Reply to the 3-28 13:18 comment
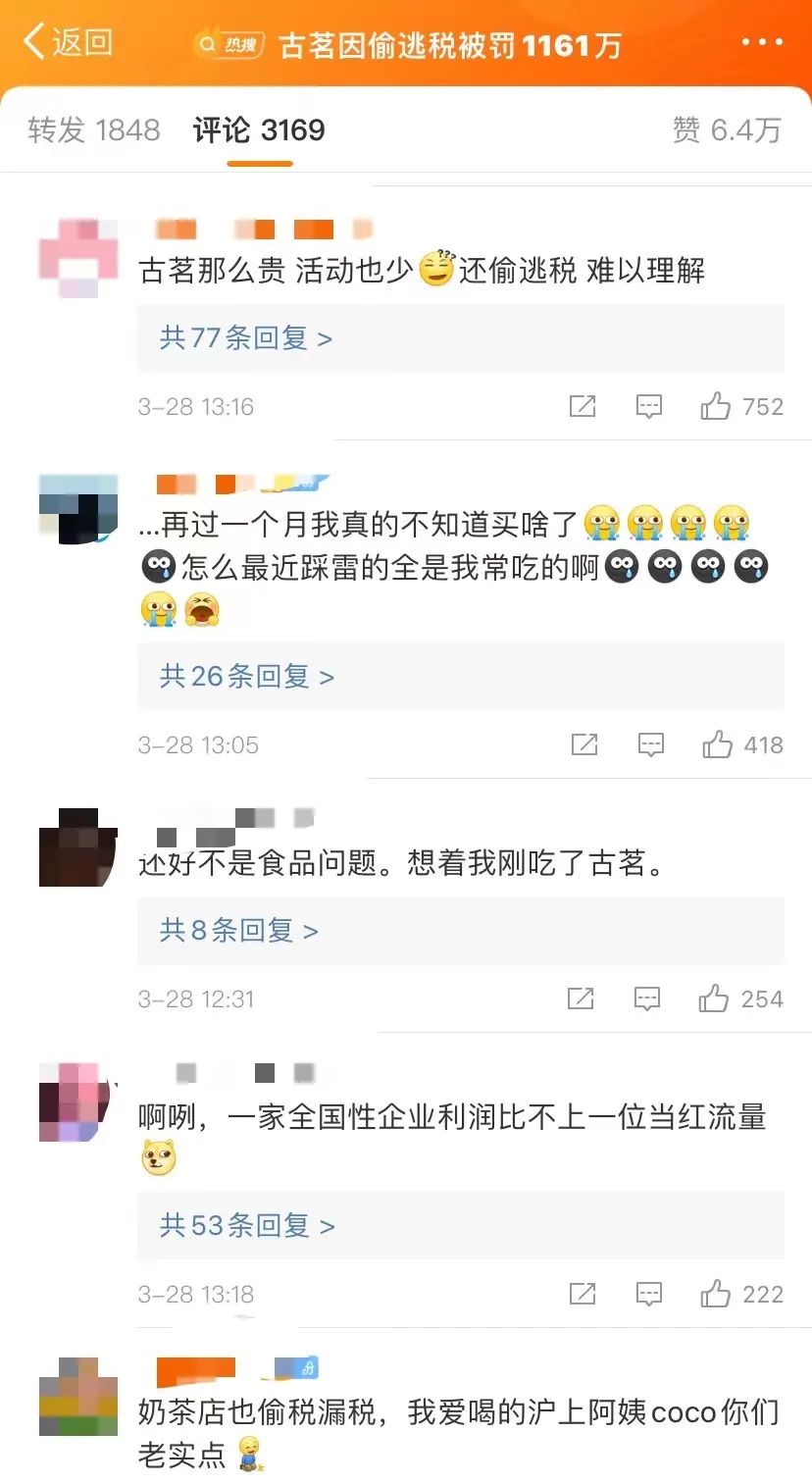This screenshot has width=812, height=1484. click(x=648, y=1295)
